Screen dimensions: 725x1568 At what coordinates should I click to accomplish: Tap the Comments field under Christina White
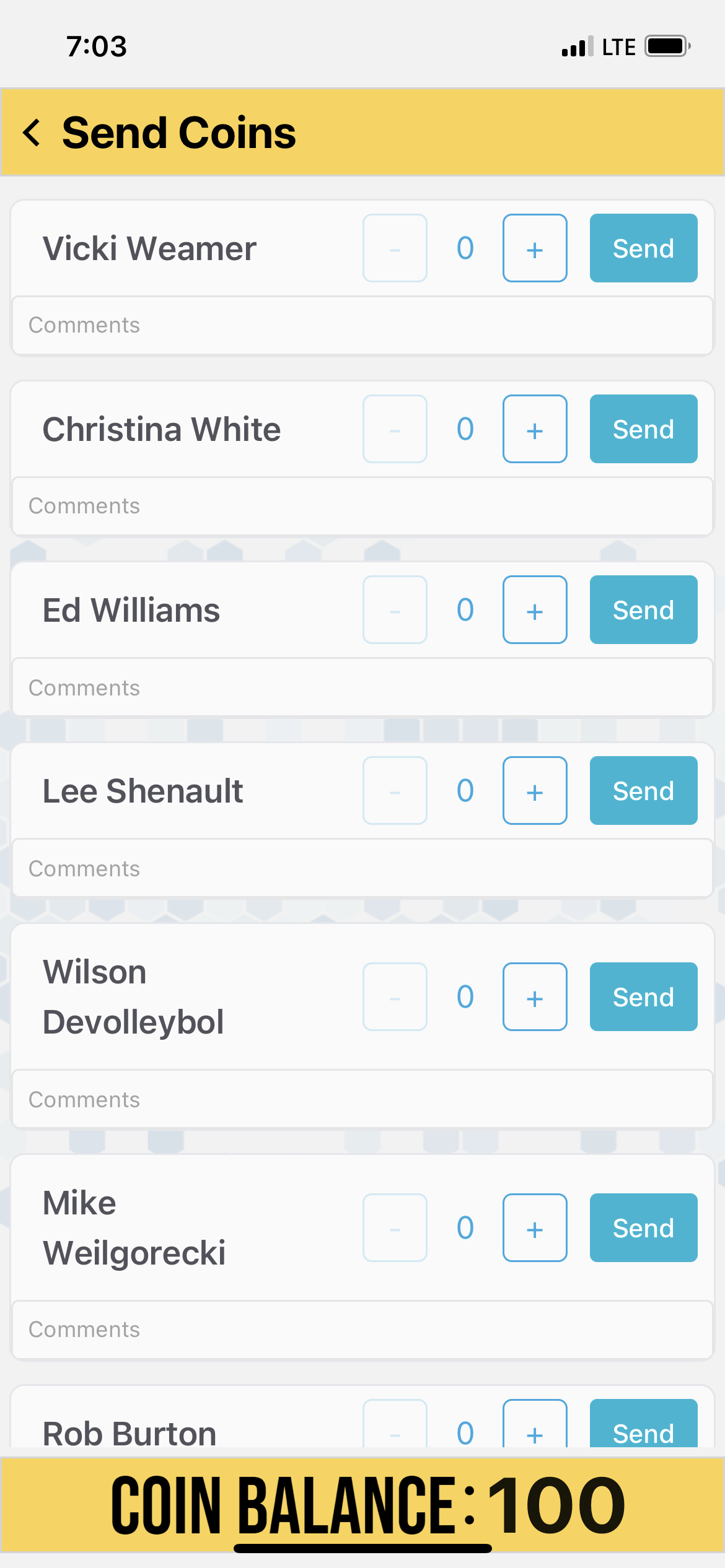362,507
